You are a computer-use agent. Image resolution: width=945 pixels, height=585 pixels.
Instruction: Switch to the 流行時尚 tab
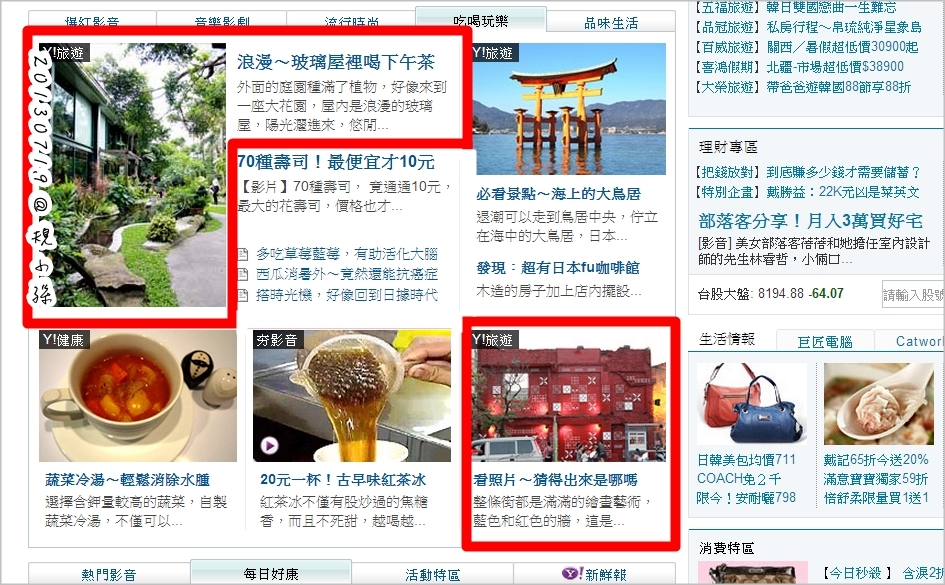pos(351,22)
